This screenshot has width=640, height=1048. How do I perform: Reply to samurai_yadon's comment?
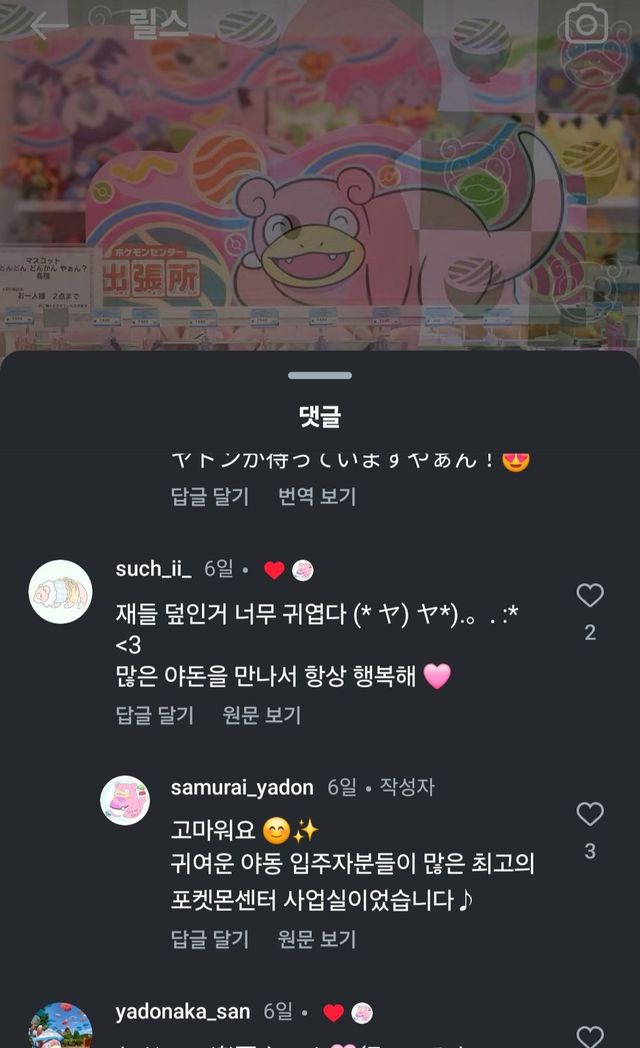pos(209,939)
